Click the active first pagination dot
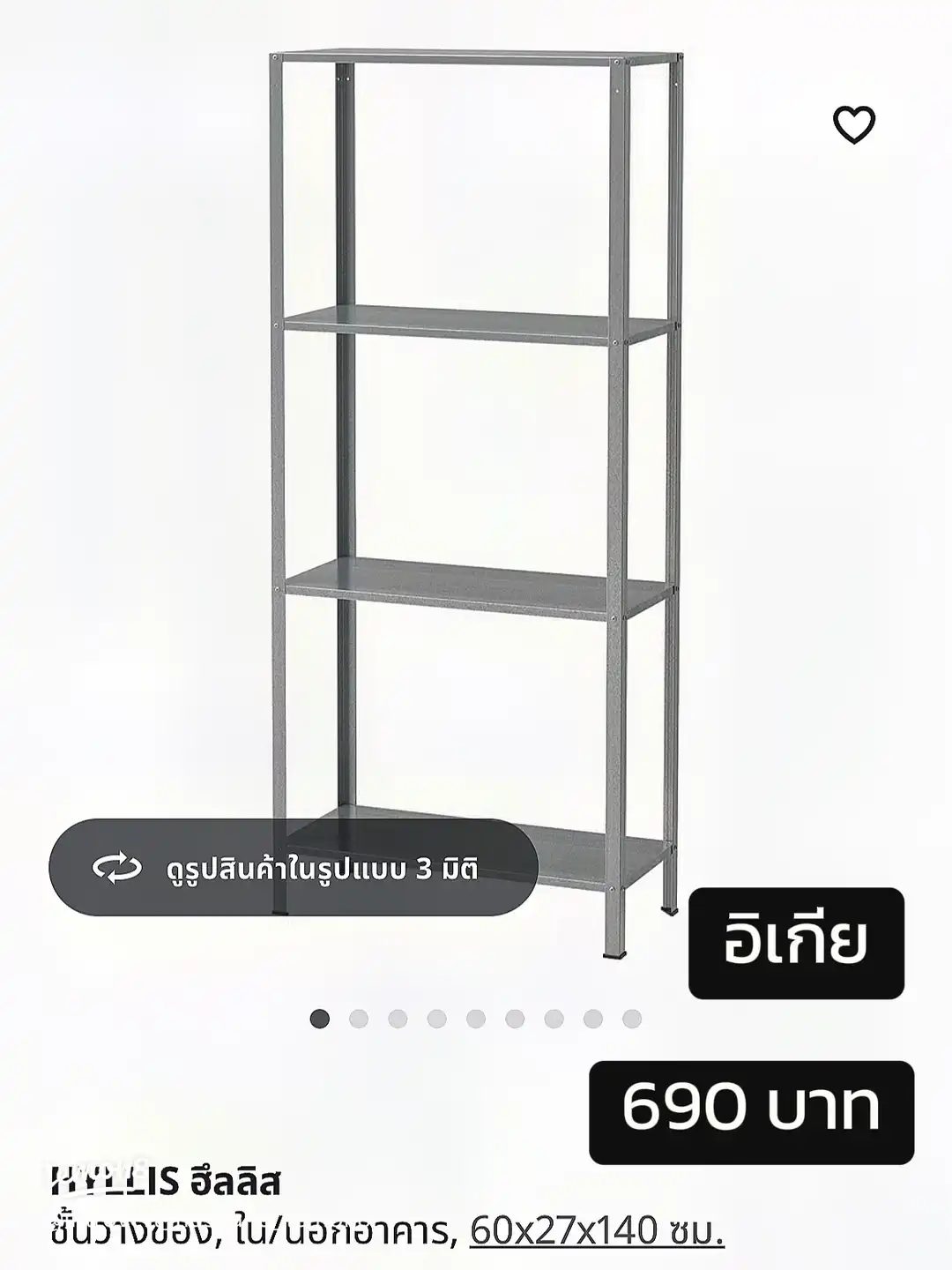 (319, 1019)
